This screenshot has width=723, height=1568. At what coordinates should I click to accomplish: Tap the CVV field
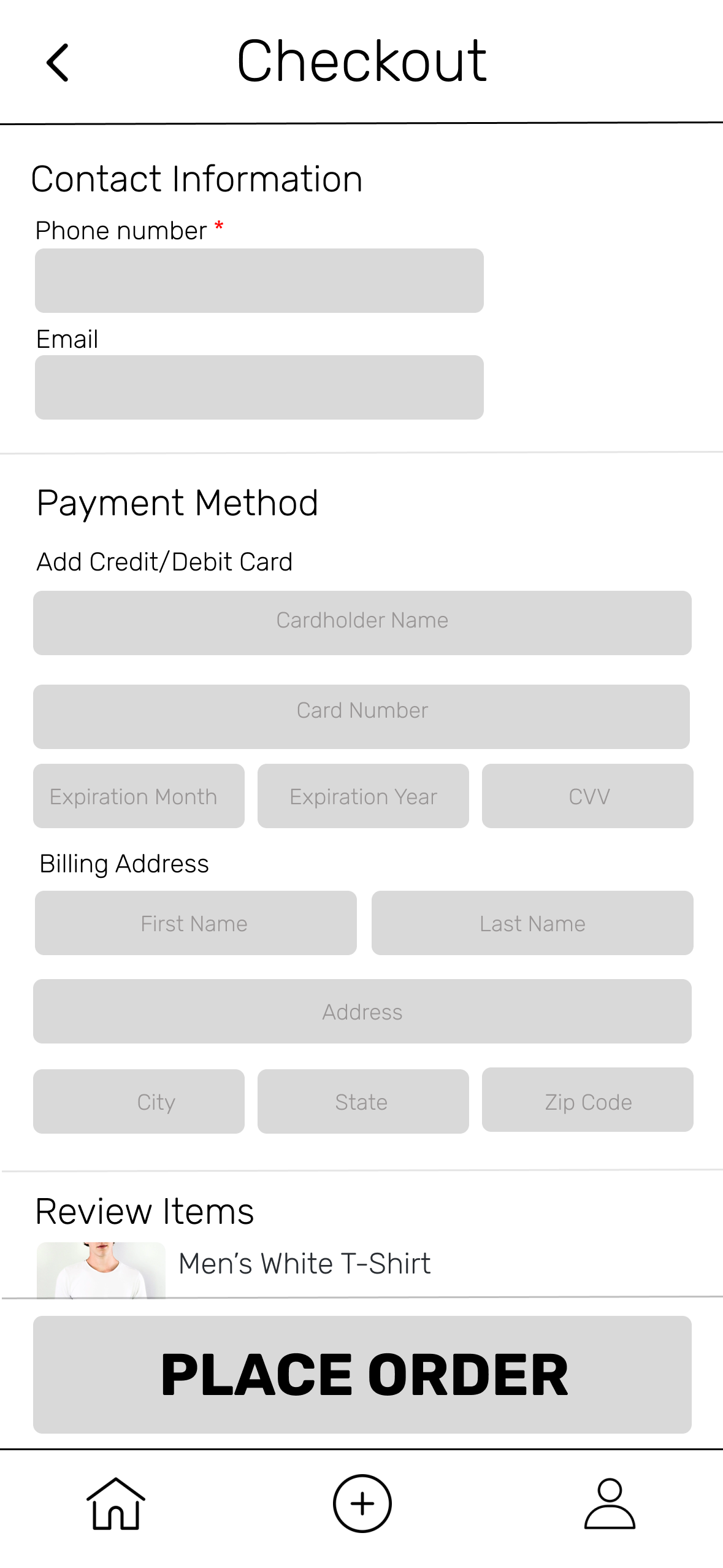[587, 796]
